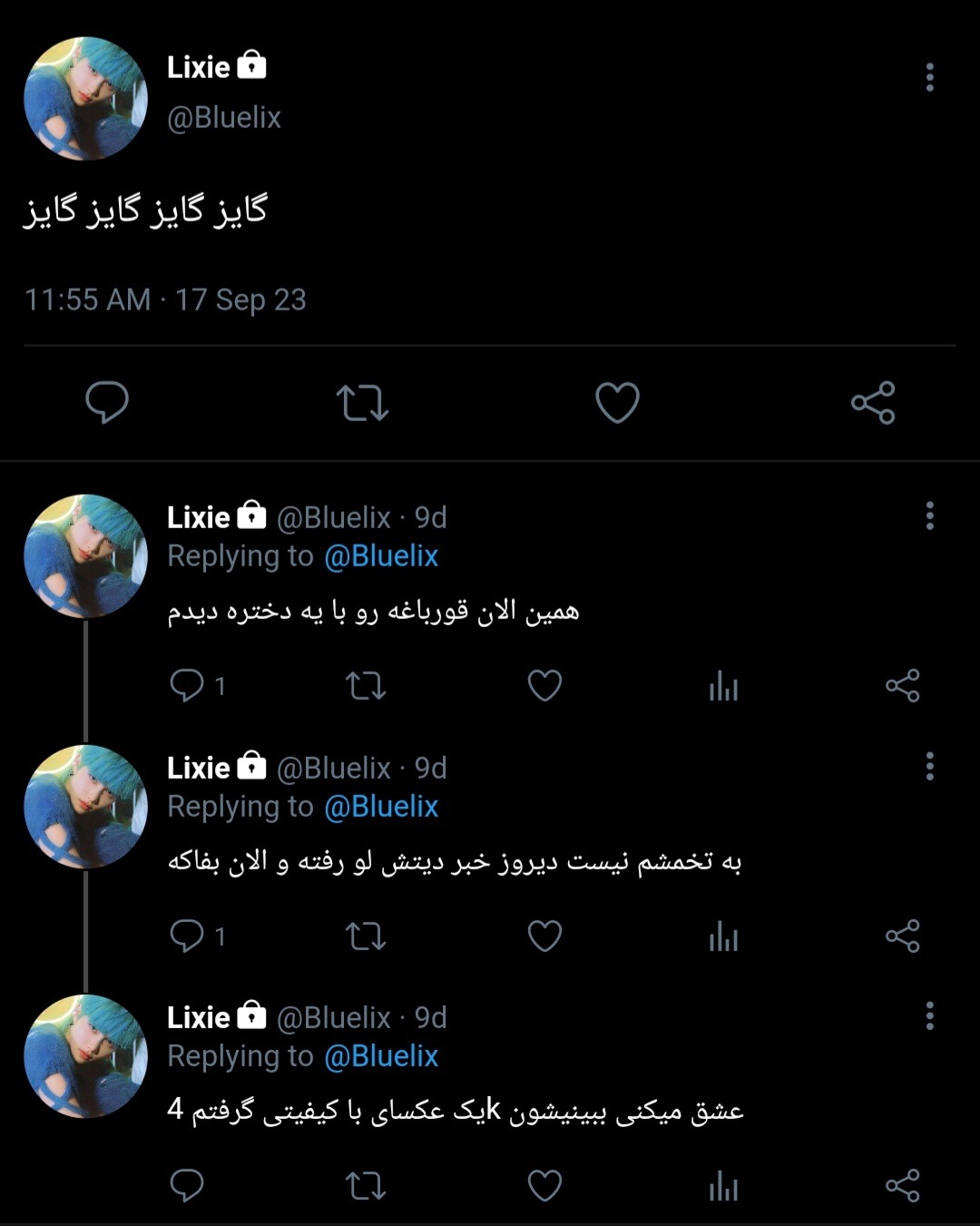Open Lixie's profile picture on main tweet
The width and height of the screenshot is (980, 1226).
click(85, 99)
